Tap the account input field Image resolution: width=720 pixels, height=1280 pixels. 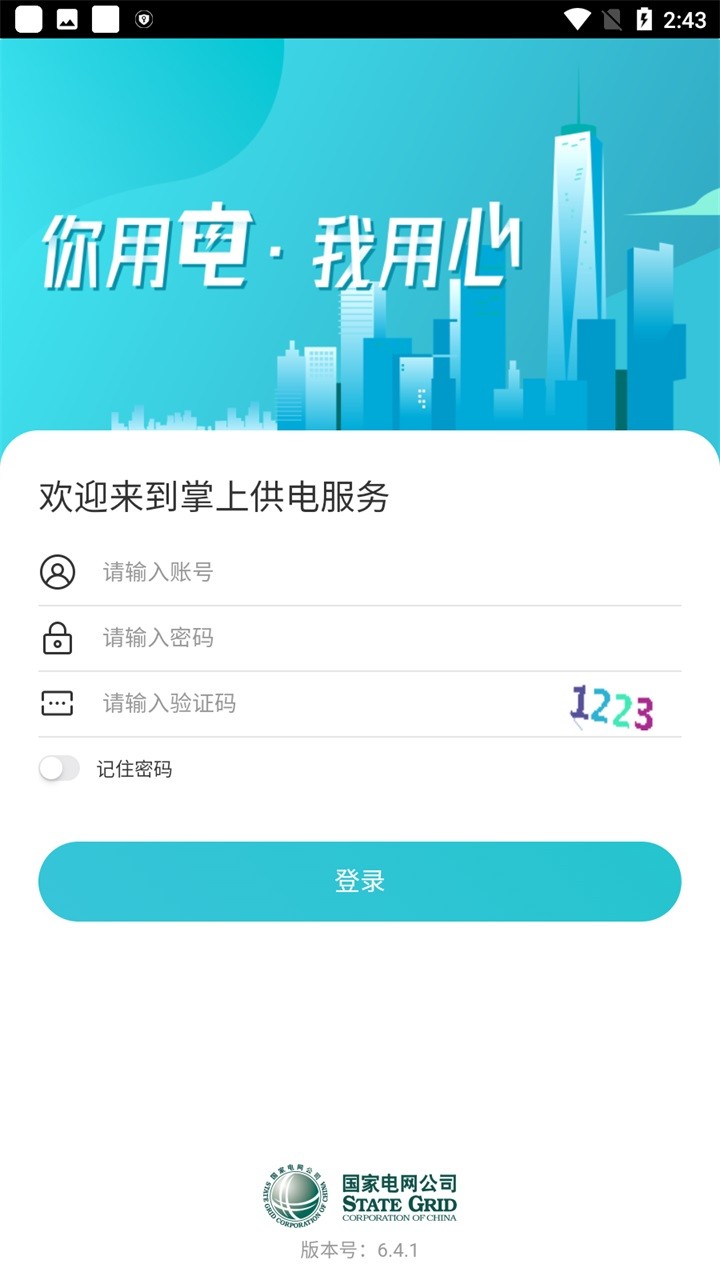[x=380, y=573]
